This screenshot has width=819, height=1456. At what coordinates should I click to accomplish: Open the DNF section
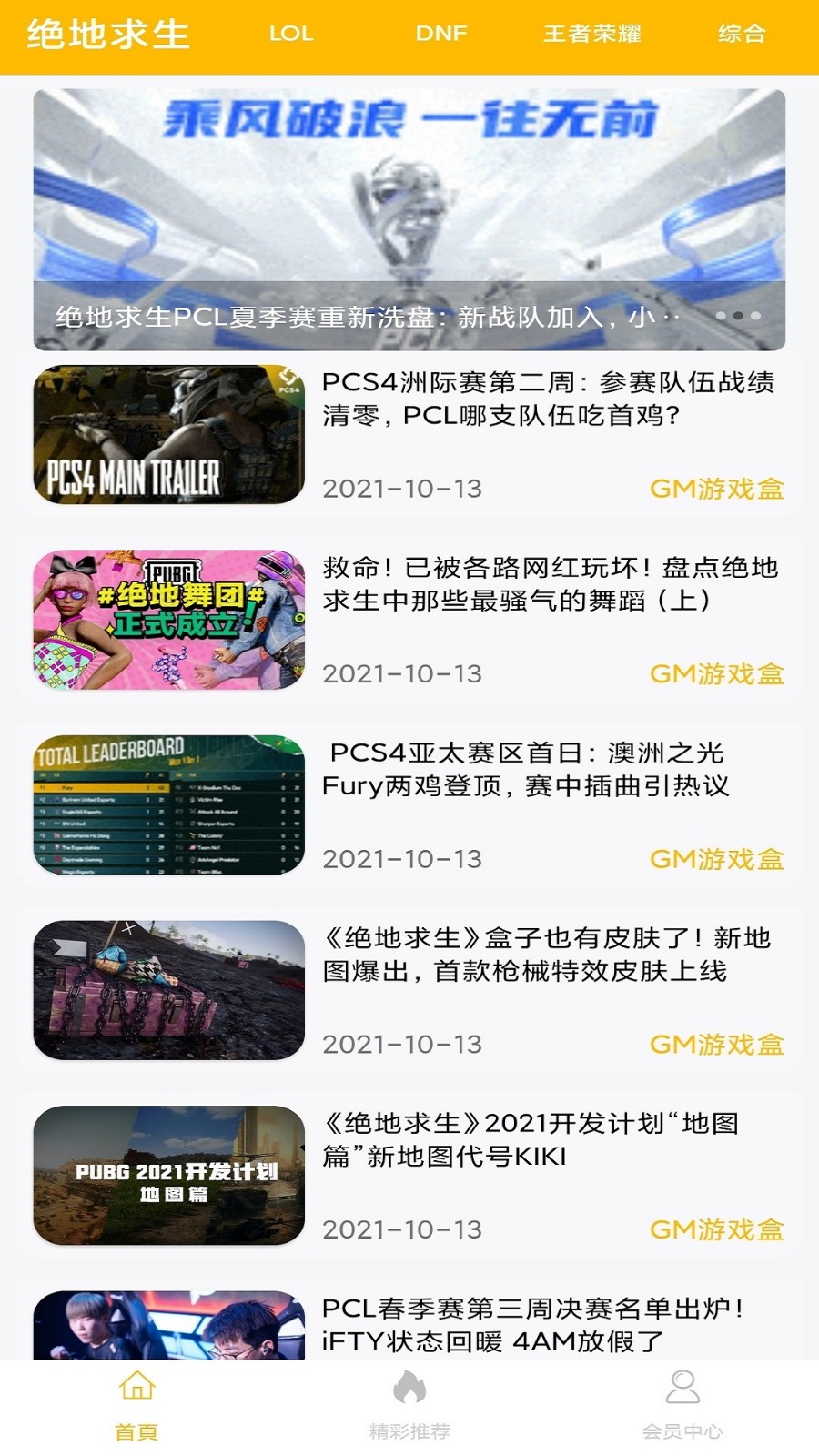click(440, 35)
